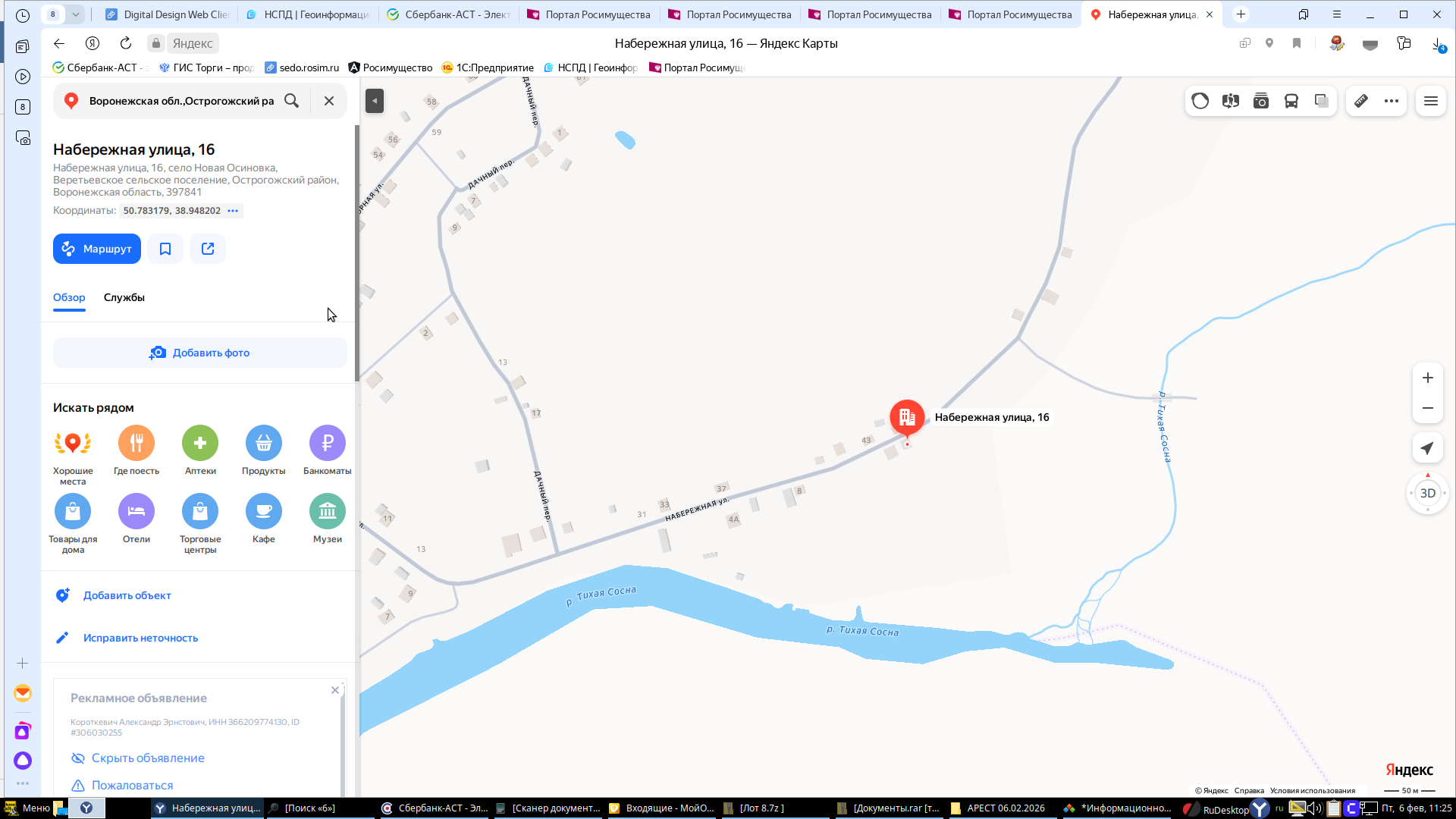1456x819 pixels.
Task: Collapse the side panel with the arrow
Action: tap(375, 101)
